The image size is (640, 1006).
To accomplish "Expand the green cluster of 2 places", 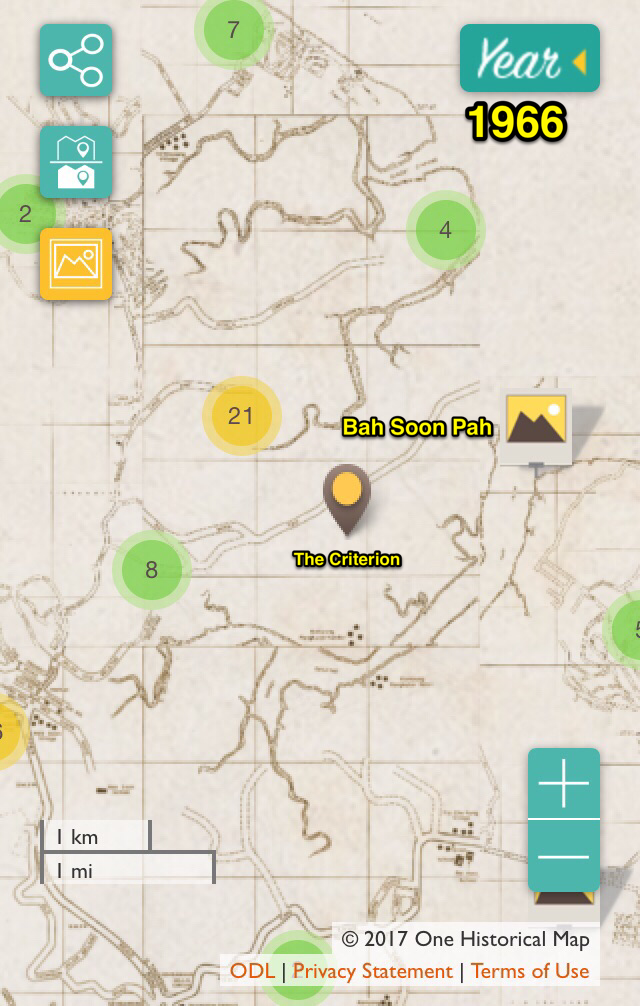I will pyautogui.click(x=25, y=213).
